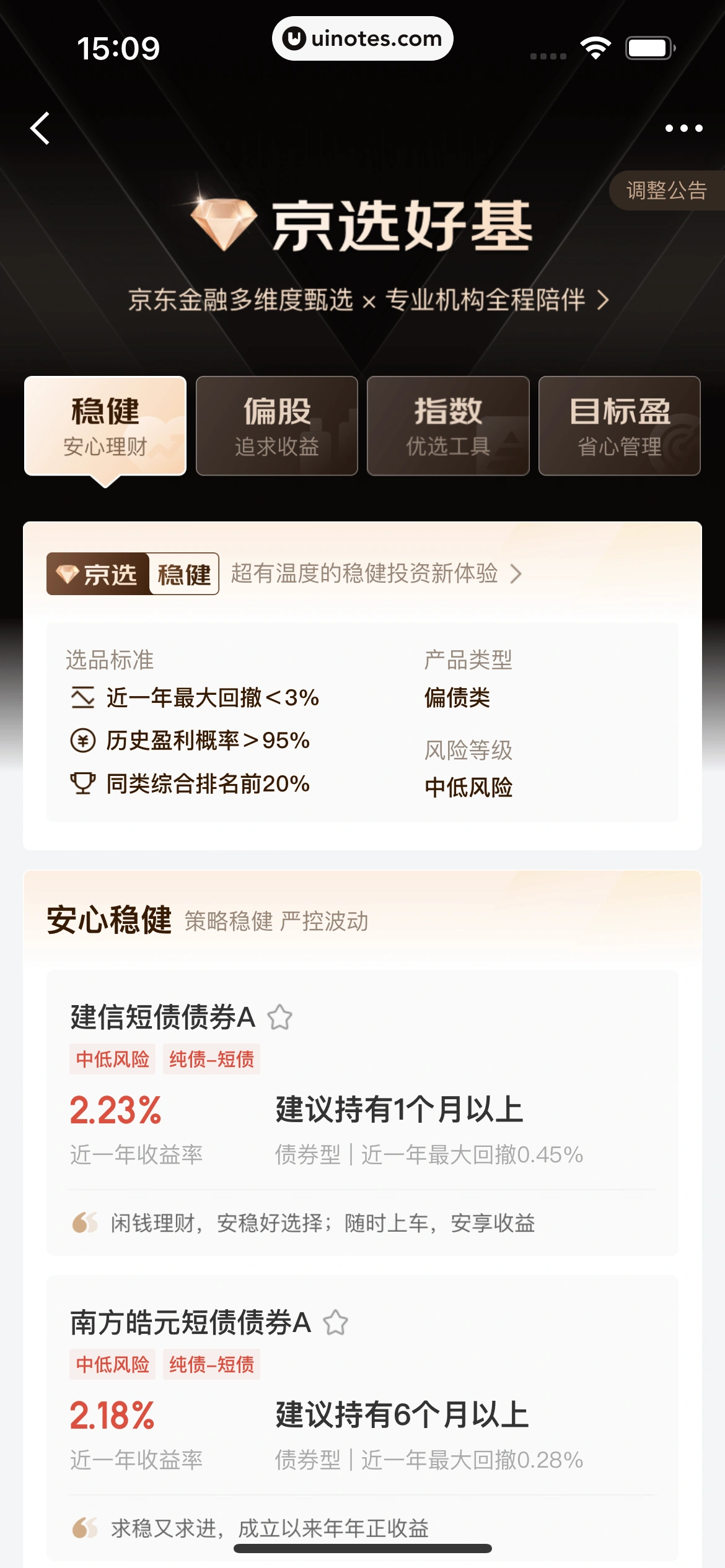This screenshot has width=725, height=1568.
Task: Favorite 建信短债债券A with the star
Action: pos(280,1017)
